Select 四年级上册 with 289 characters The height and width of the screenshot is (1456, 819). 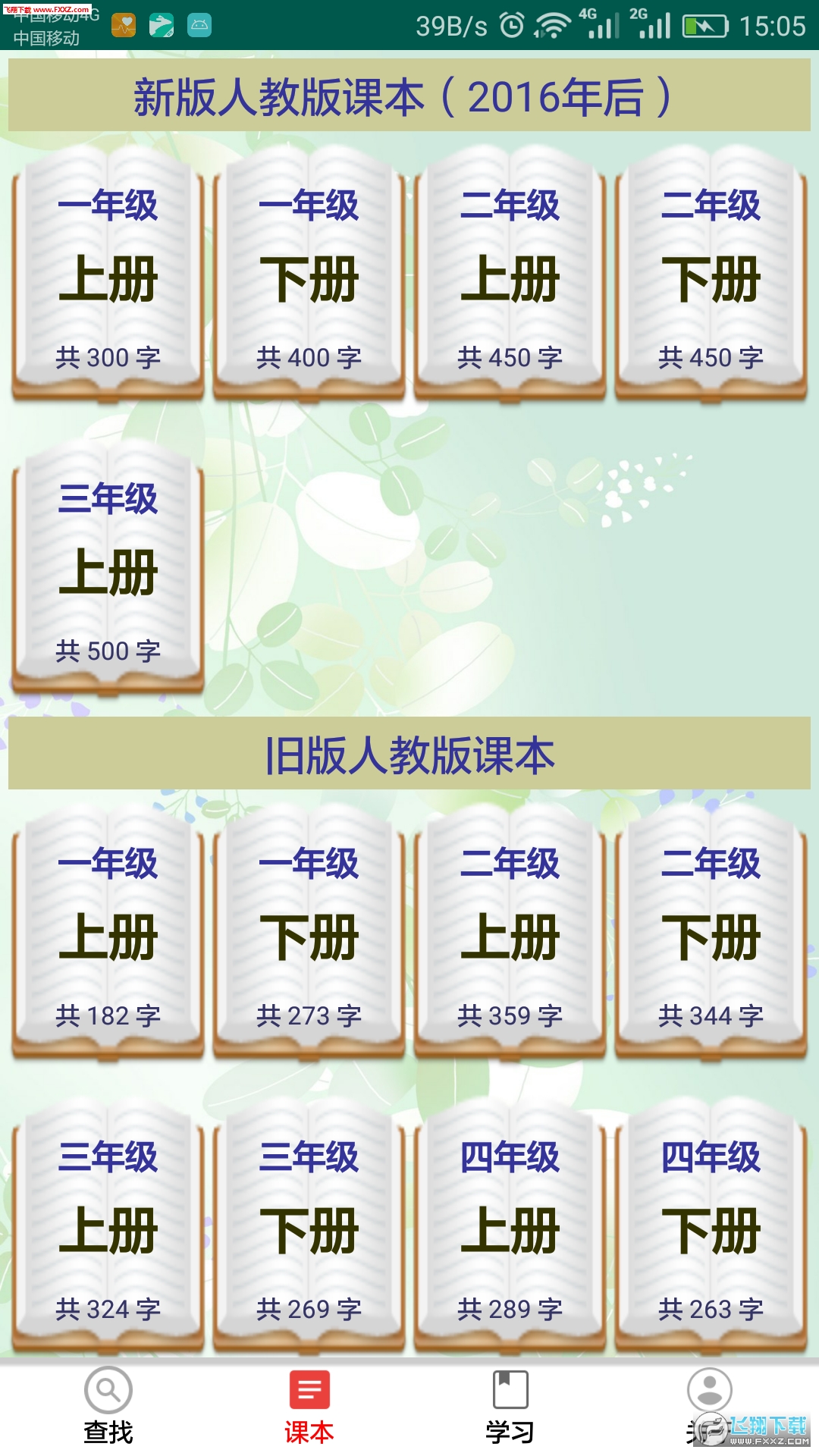(510, 1228)
